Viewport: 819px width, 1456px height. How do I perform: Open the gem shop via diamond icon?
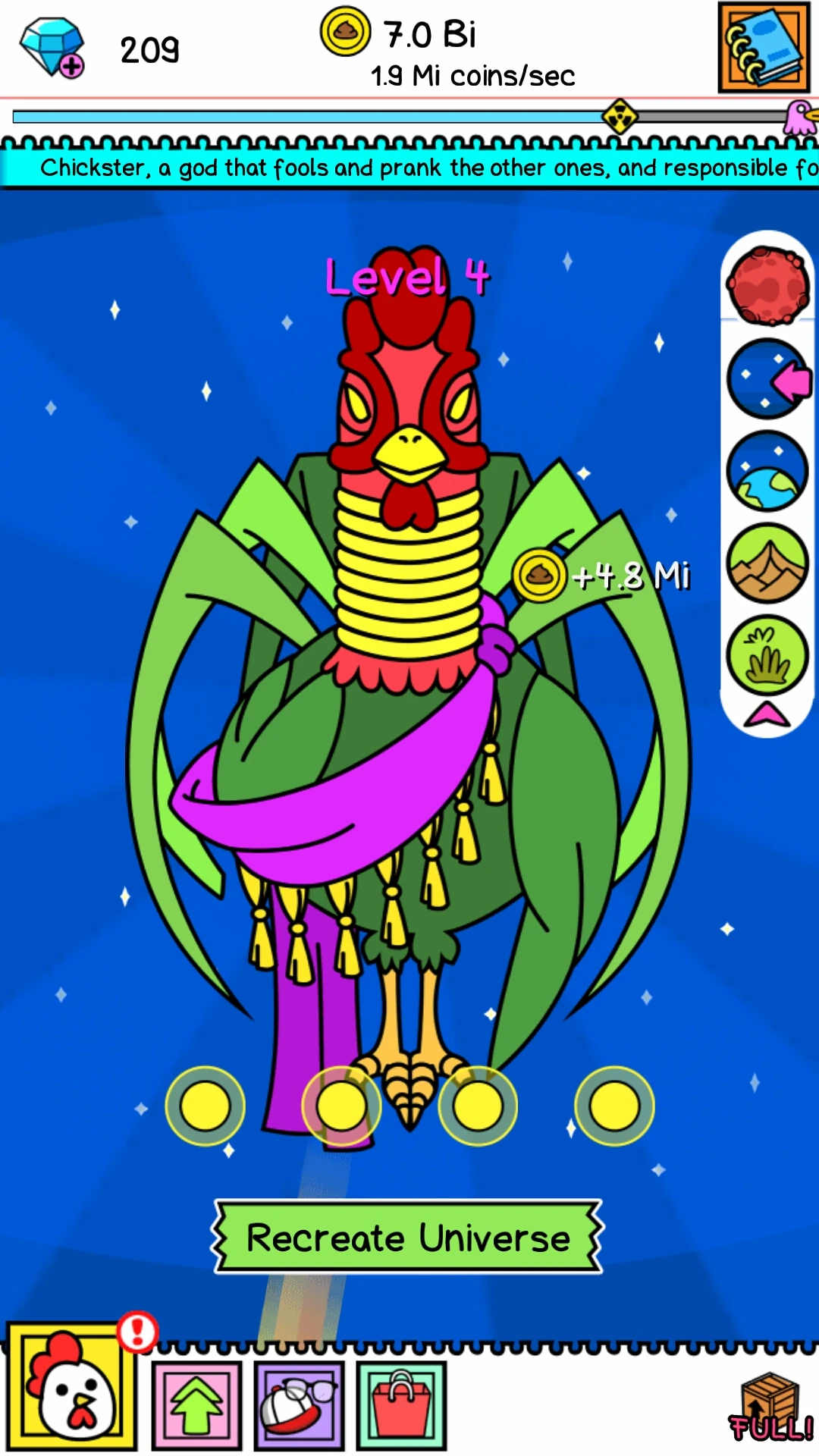52,47
